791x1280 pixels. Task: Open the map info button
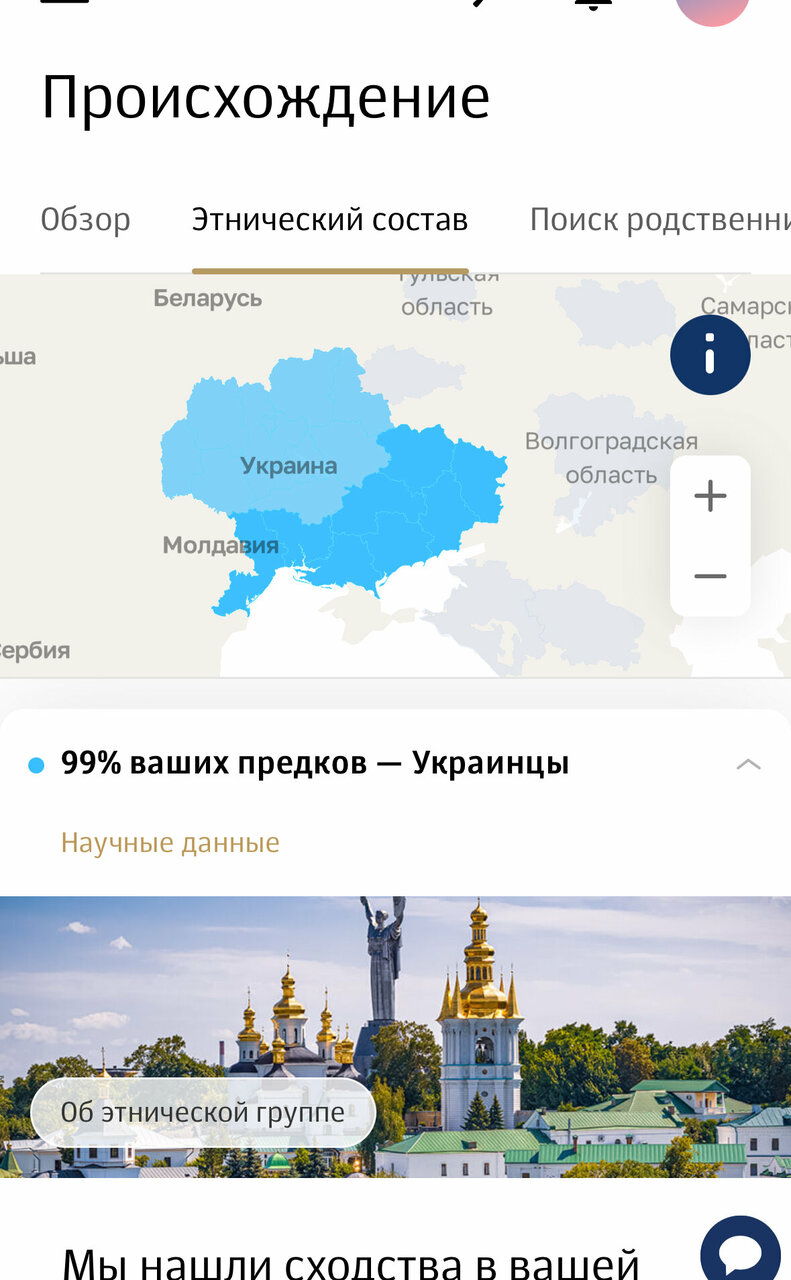710,354
